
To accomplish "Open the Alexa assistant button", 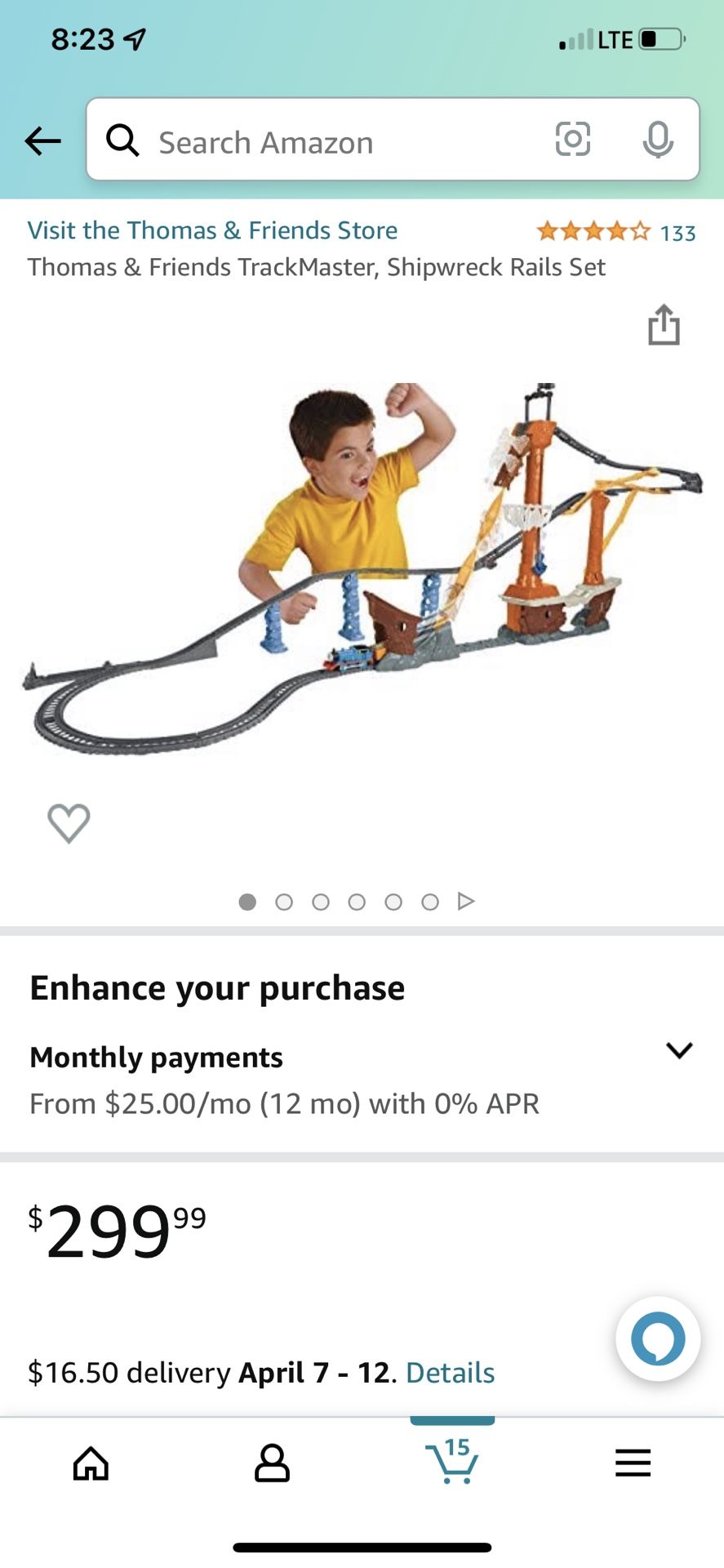I will [658, 1339].
